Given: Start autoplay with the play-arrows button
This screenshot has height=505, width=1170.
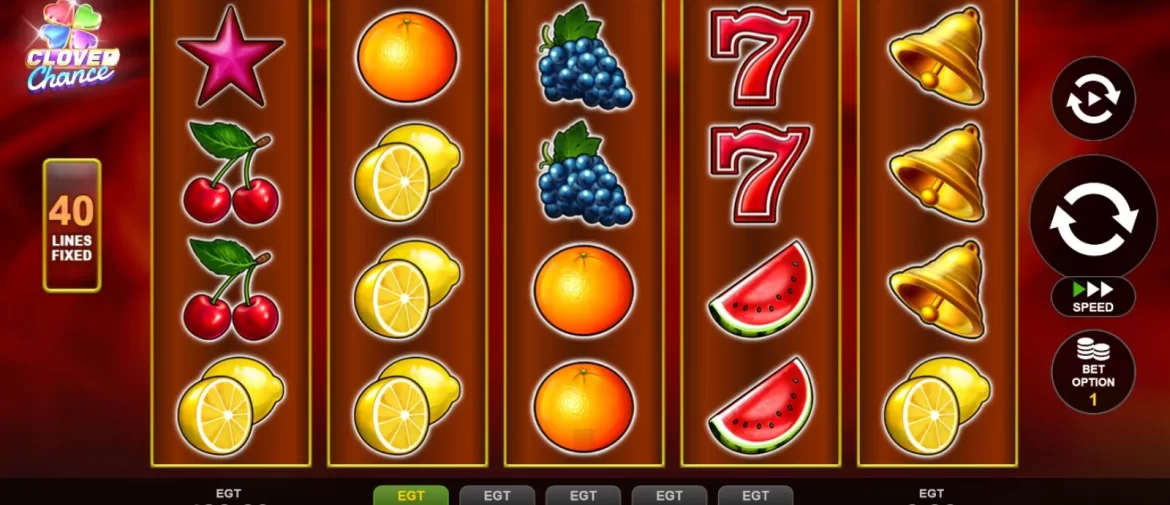Looking at the screenshot, I should 1093,98.
